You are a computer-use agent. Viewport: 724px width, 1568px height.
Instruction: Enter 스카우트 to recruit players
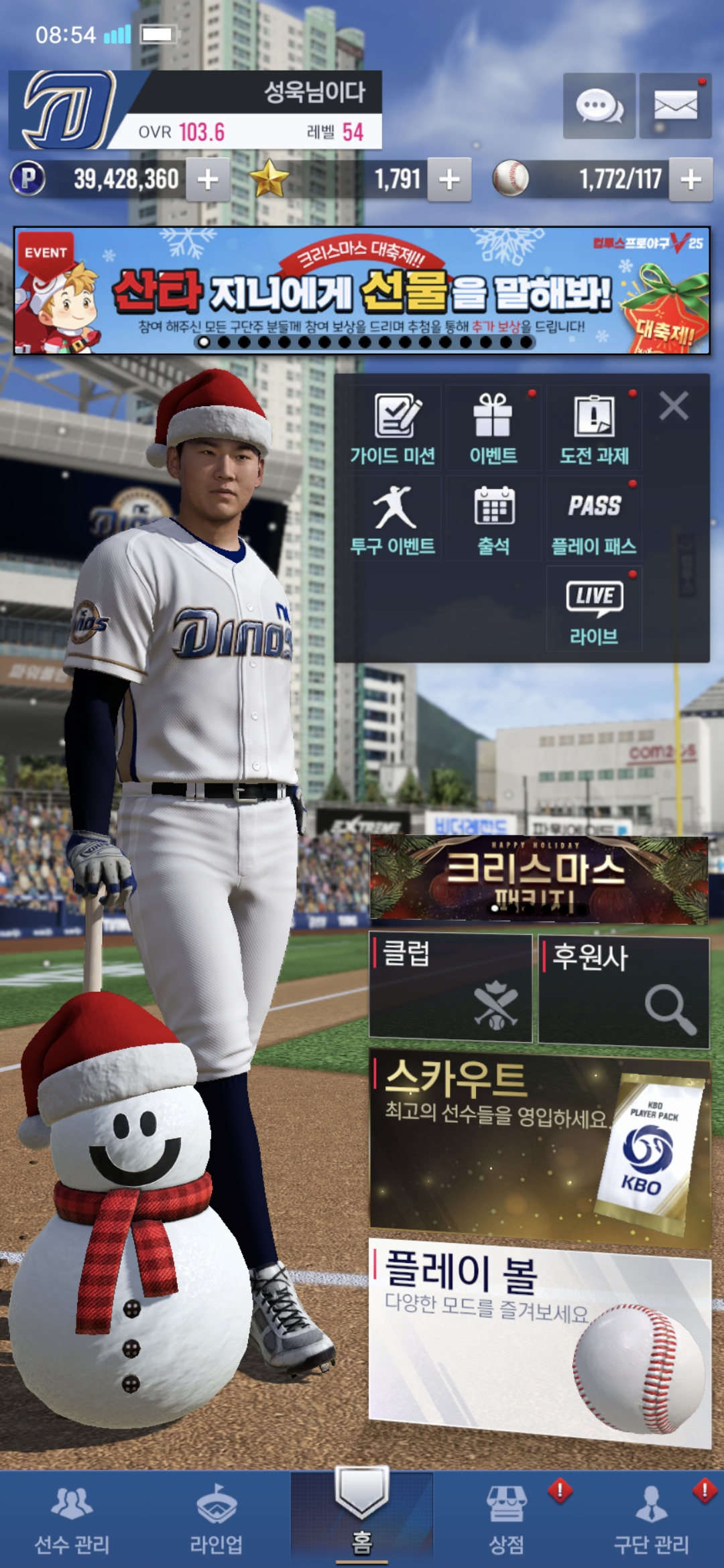coord(539,1147)
